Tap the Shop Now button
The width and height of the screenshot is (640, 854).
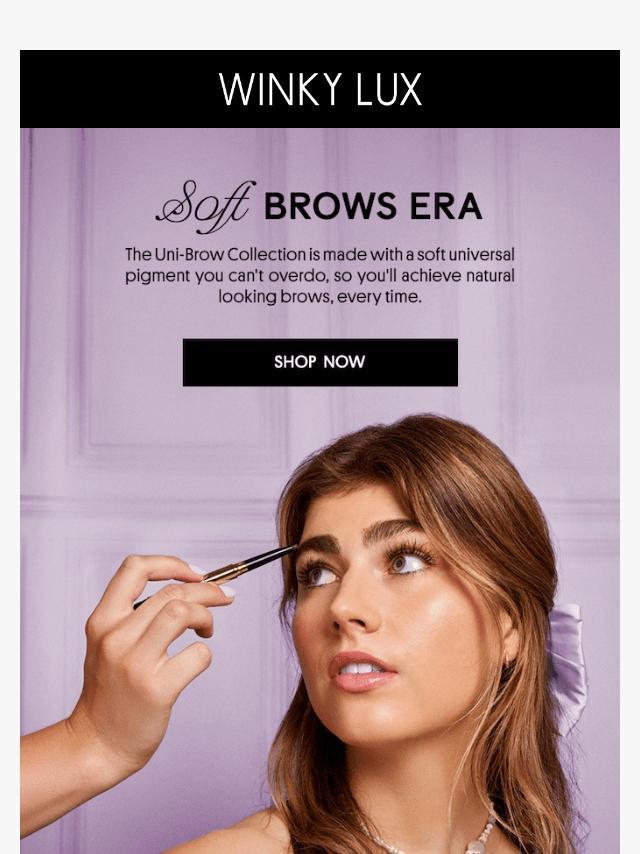(320, 362)
